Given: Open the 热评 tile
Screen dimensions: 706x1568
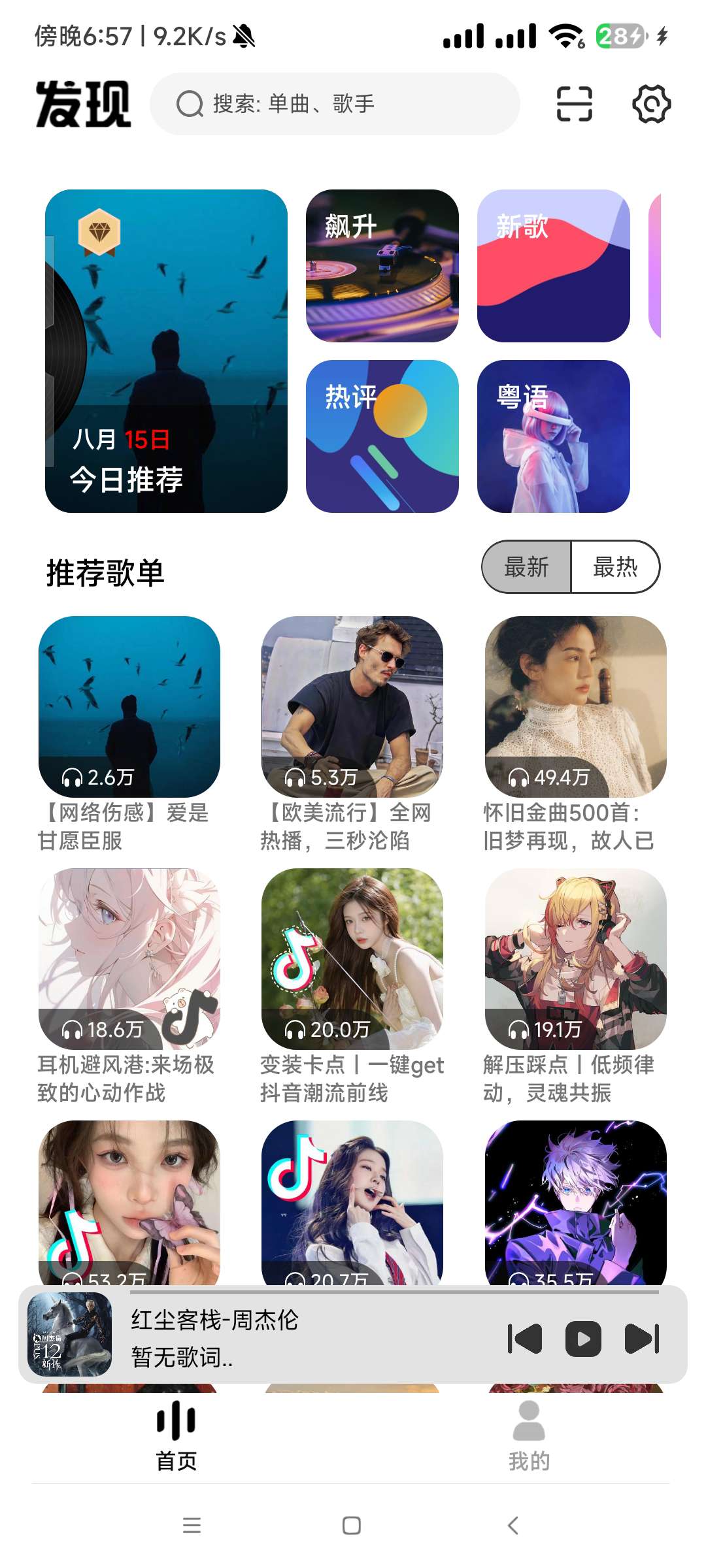Looking at the screenshot, I should (382, 436).
